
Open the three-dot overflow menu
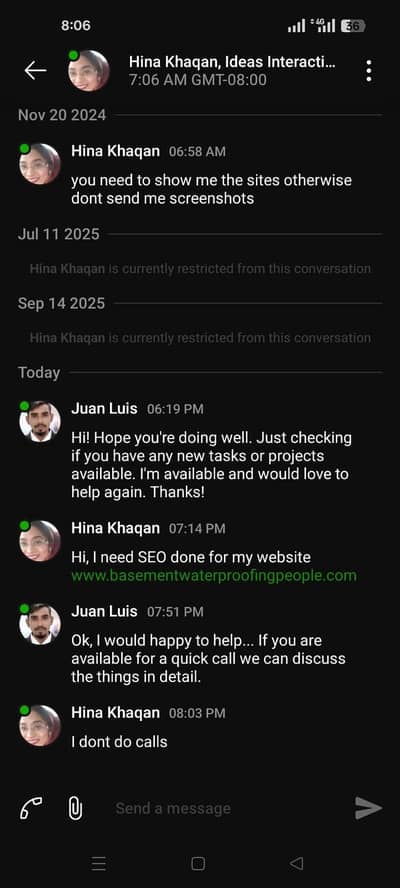pos(369,71)
